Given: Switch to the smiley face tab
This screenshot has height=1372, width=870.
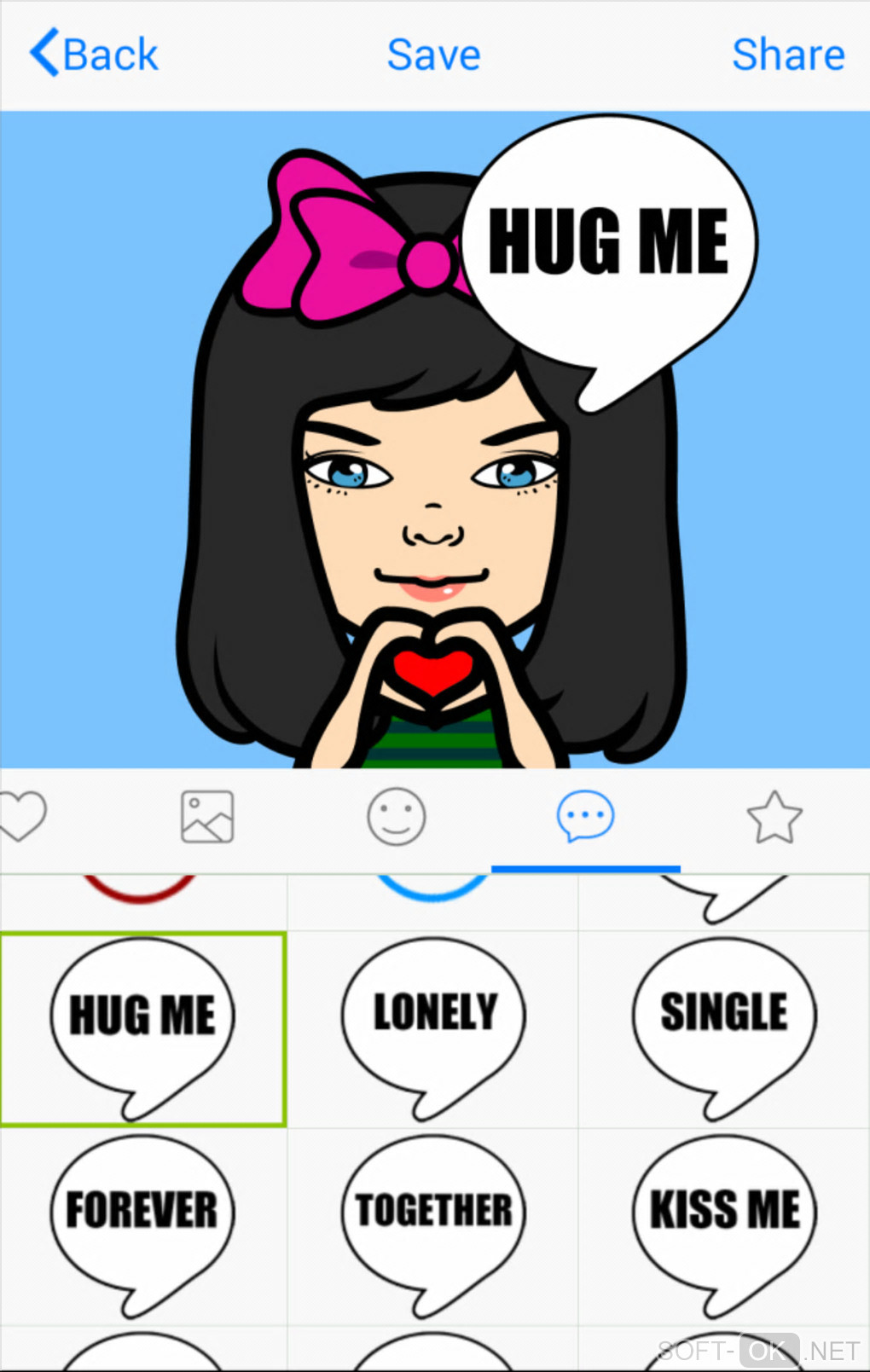Looking at the screenshot, I should coord(396,816).
